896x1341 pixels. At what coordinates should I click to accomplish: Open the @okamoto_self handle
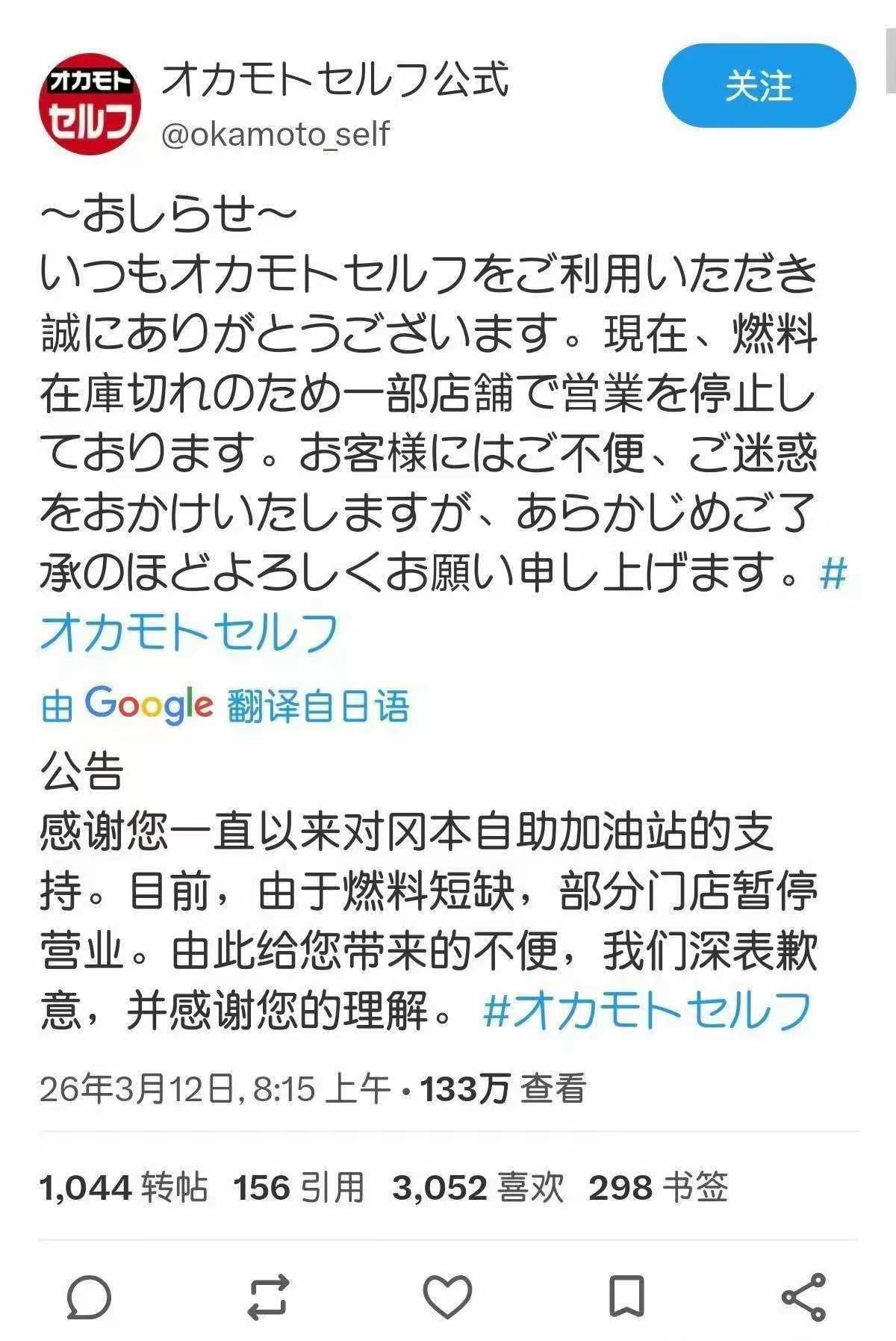click(276, 131)
